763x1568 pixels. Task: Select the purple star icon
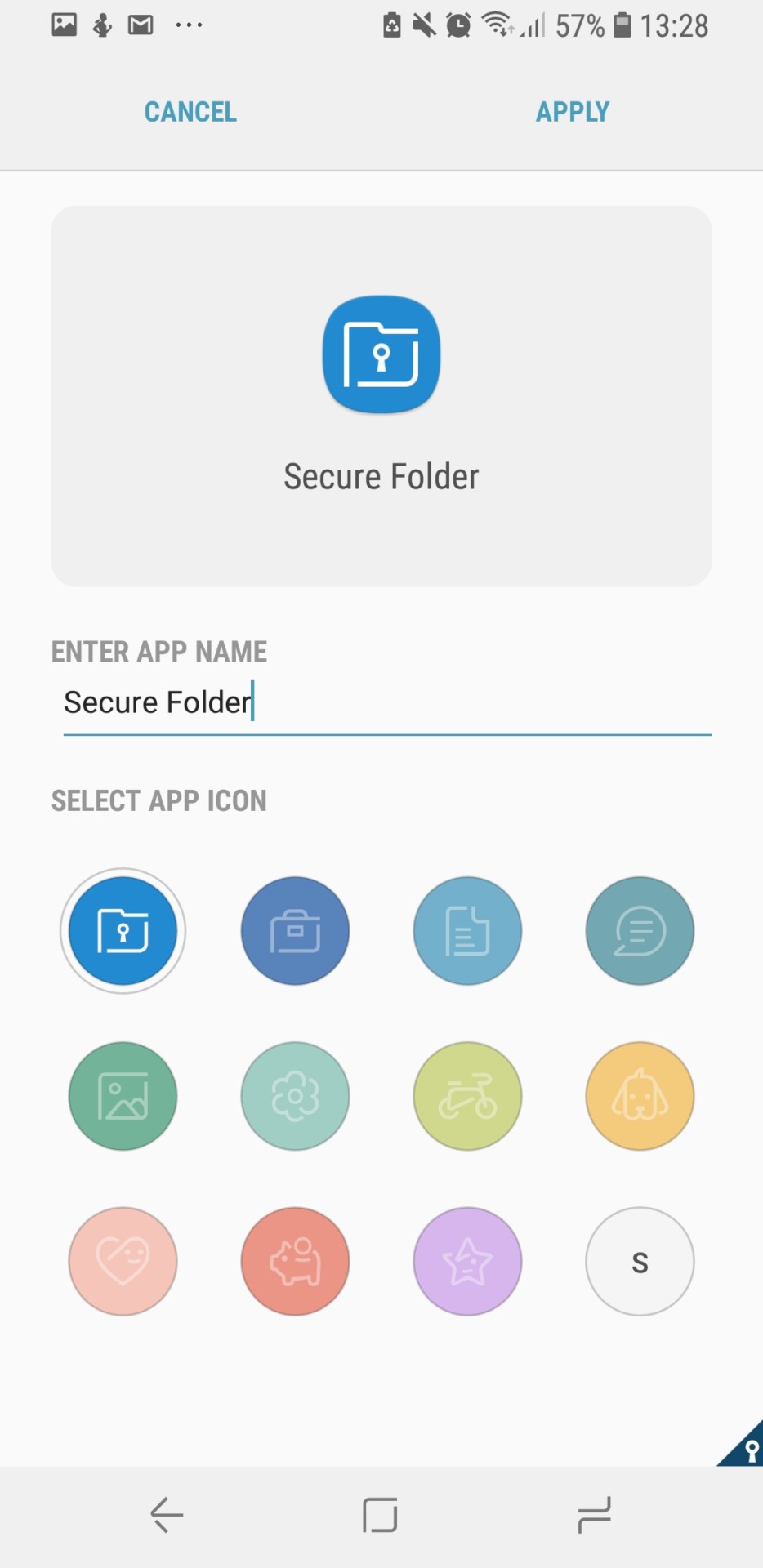click(x=467, y=1261)
